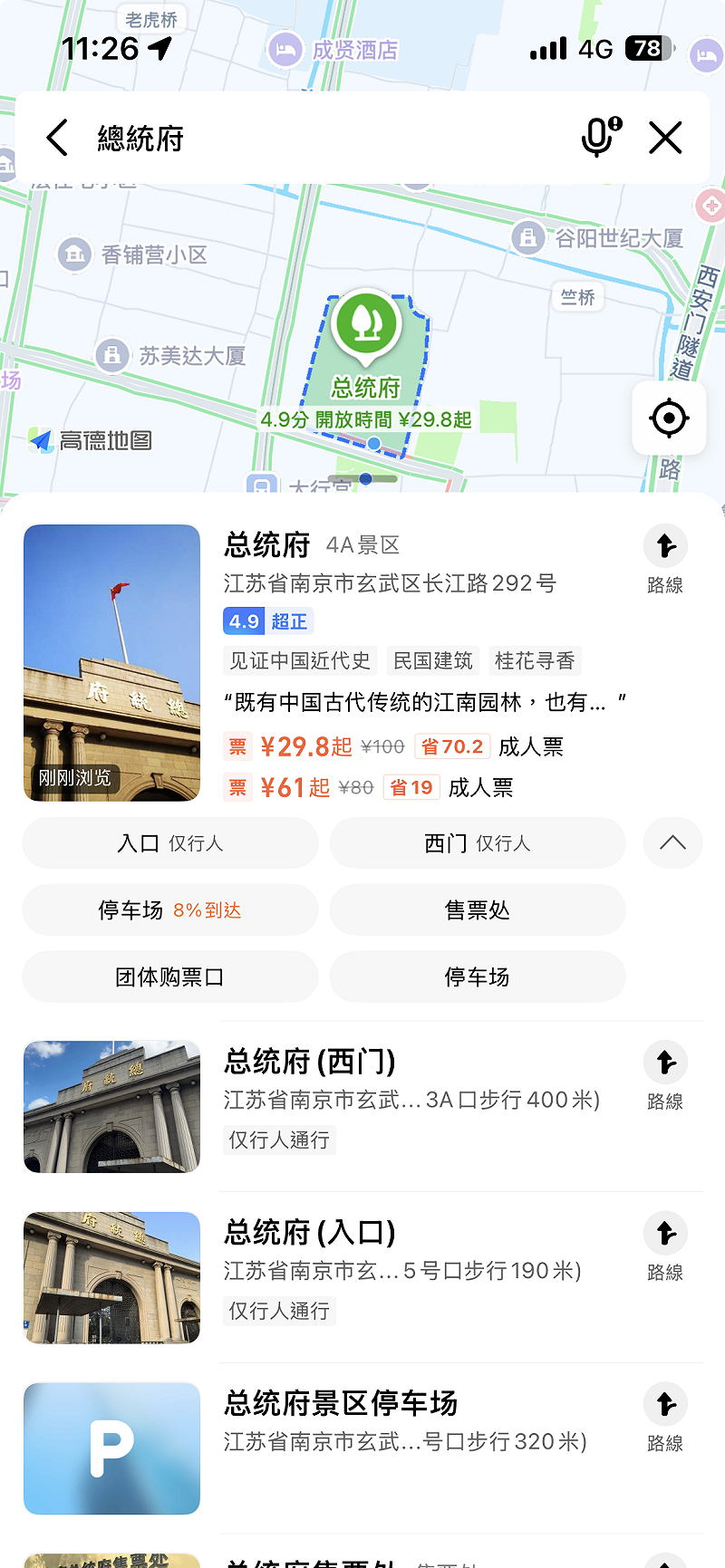Tap the back arrow in the search bar
The width and height of the screenshot is (725, 1568).
coord(56,137)
